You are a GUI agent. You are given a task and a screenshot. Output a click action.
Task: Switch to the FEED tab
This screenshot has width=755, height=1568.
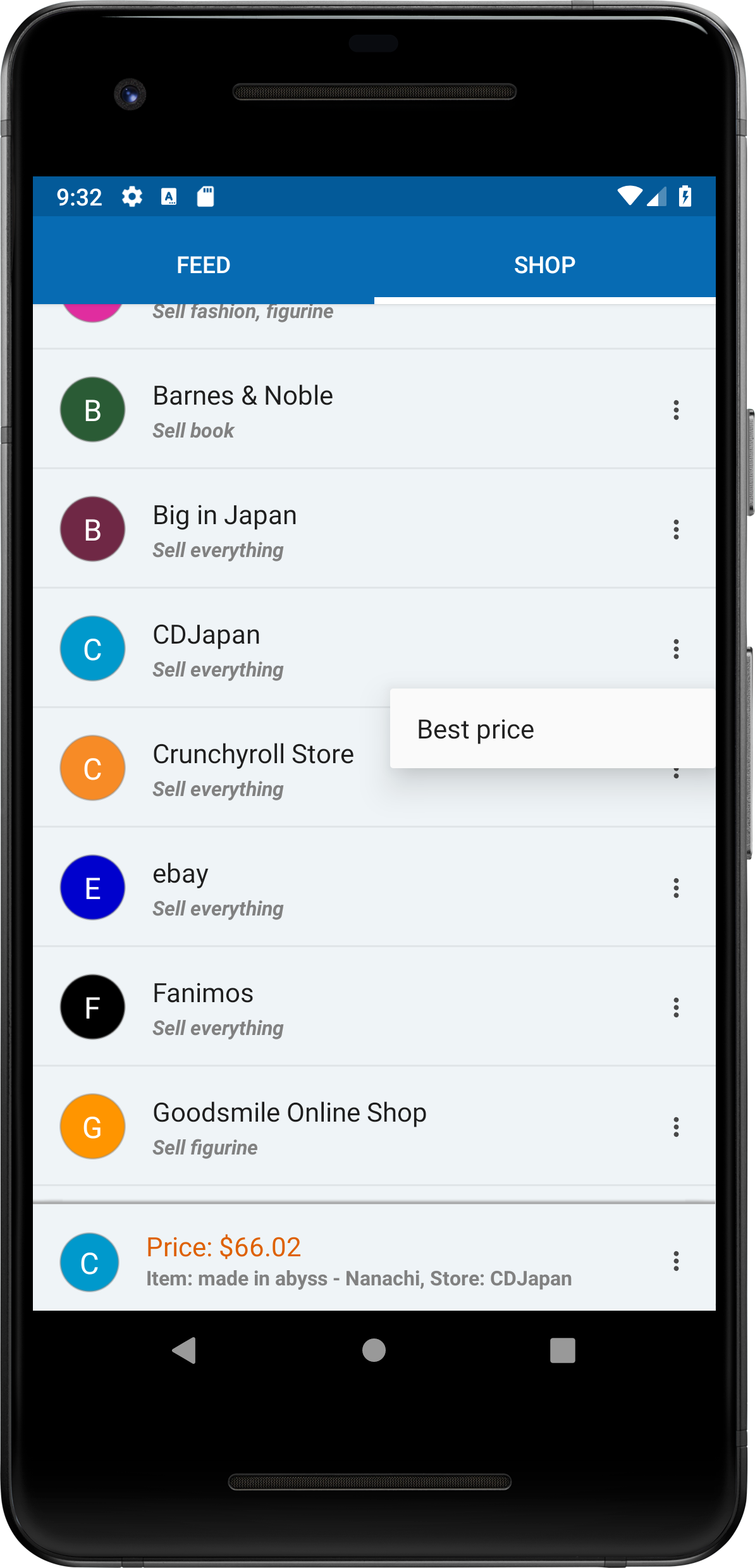point(203,265)
